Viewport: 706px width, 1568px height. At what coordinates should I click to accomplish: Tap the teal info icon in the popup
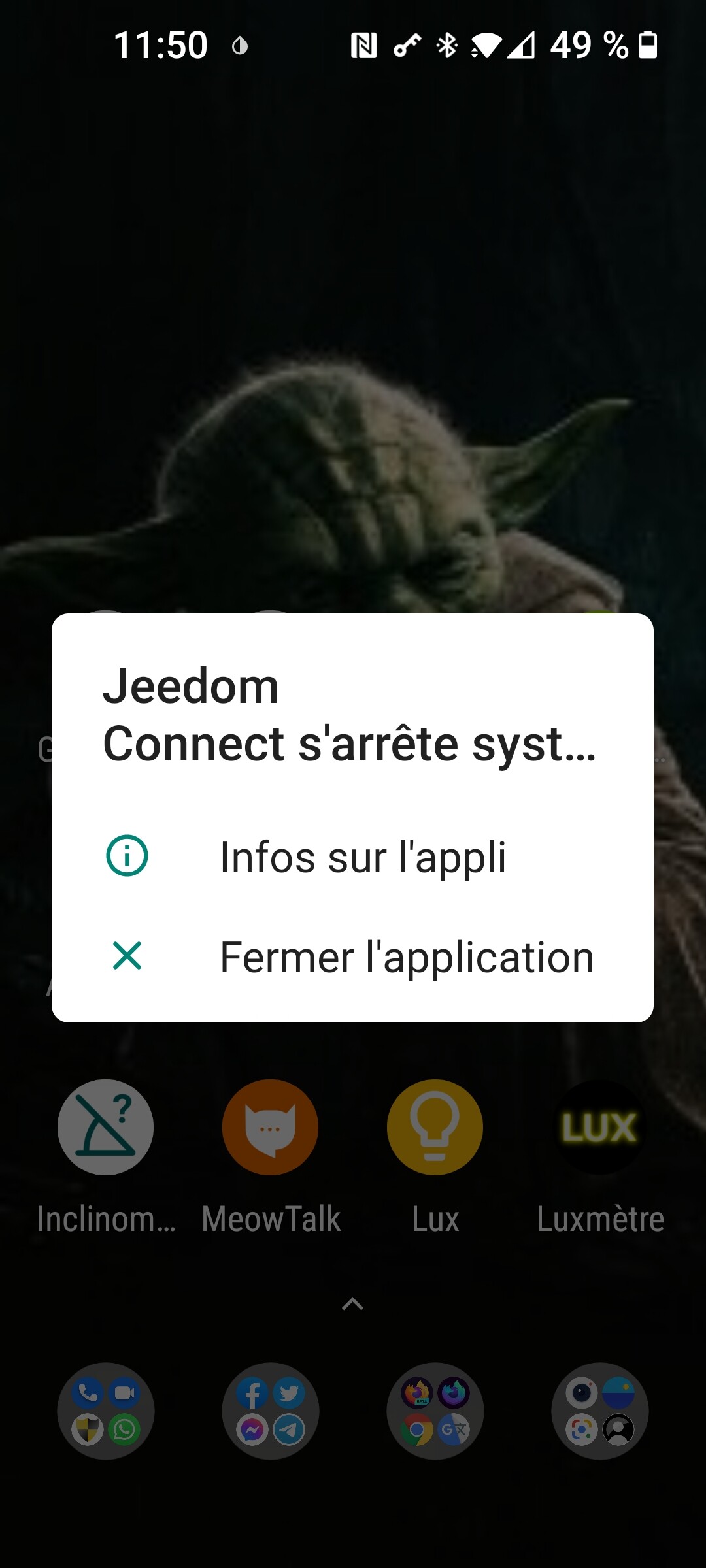127,857
